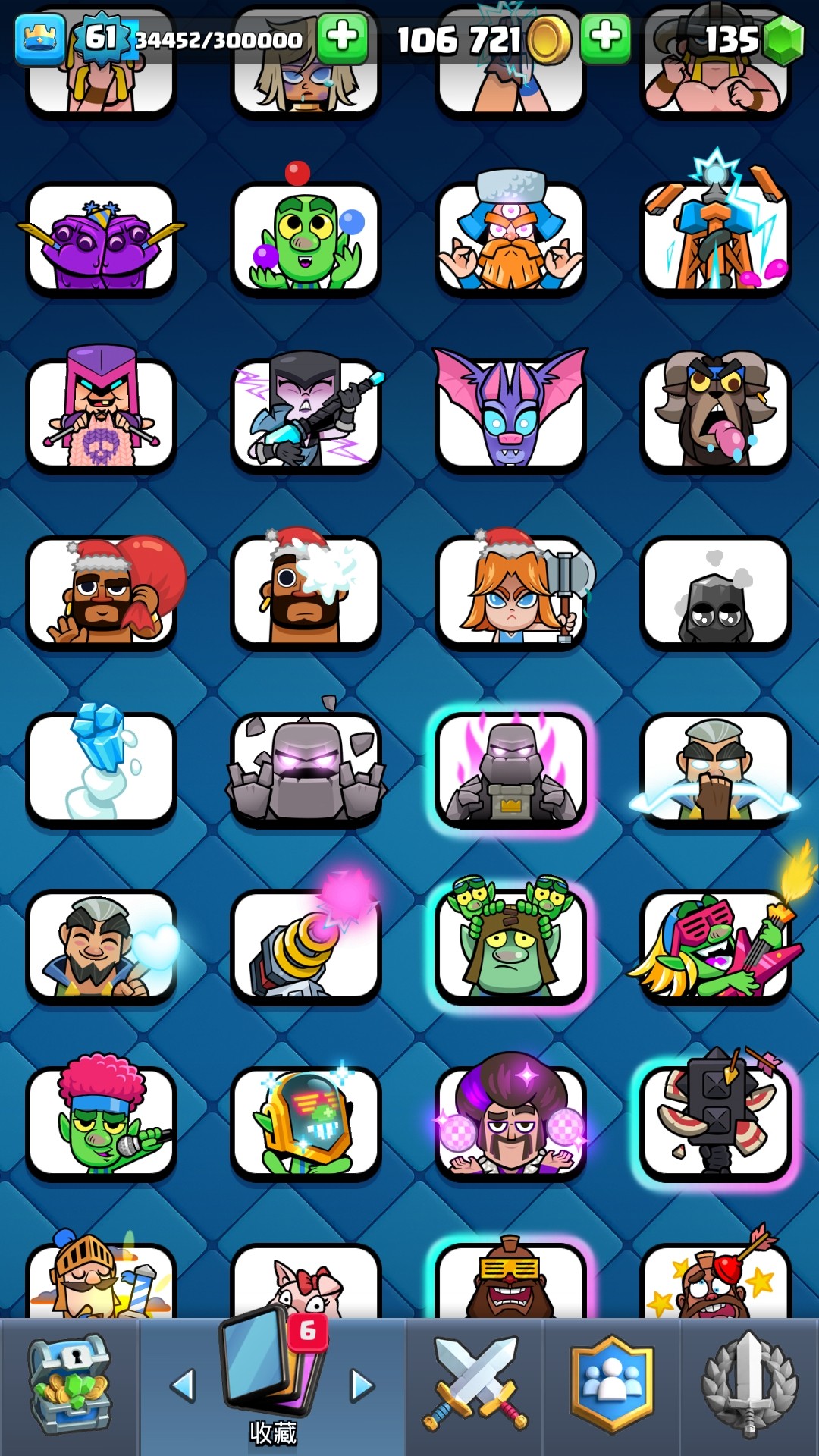Add more gold with the plus button
Viewport: 819px width, 1456px height.
(x=605, y=38)
